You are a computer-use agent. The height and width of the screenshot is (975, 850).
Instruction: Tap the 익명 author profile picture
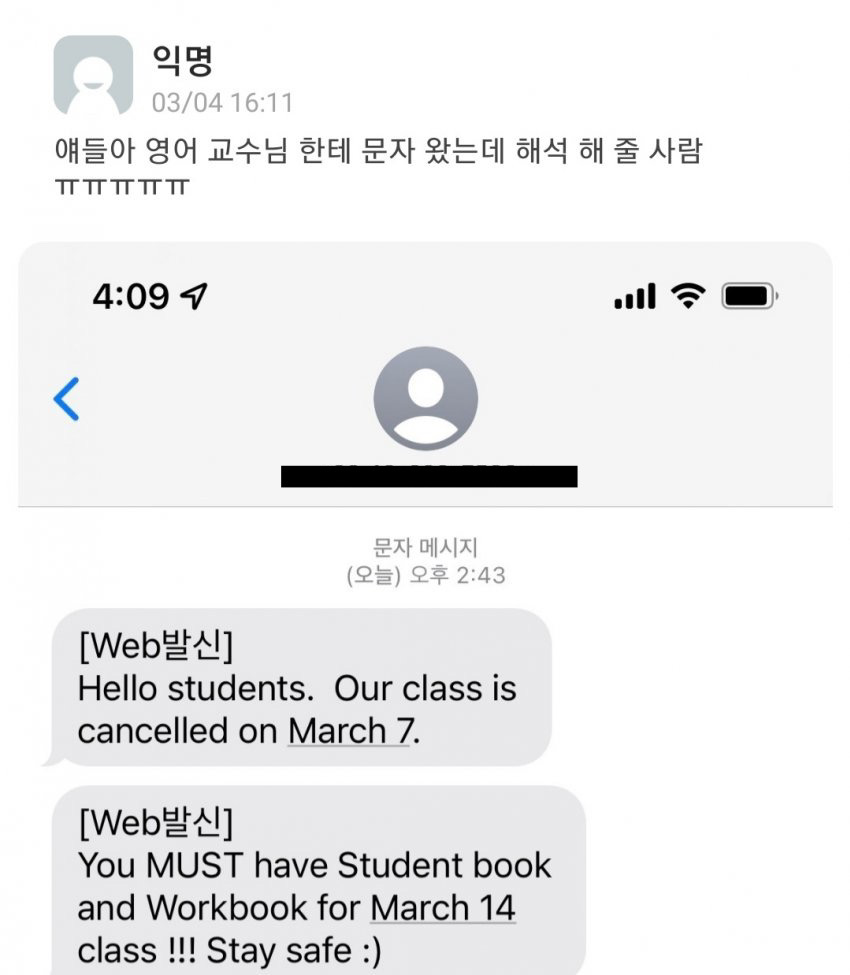click(x=92, y=75)
